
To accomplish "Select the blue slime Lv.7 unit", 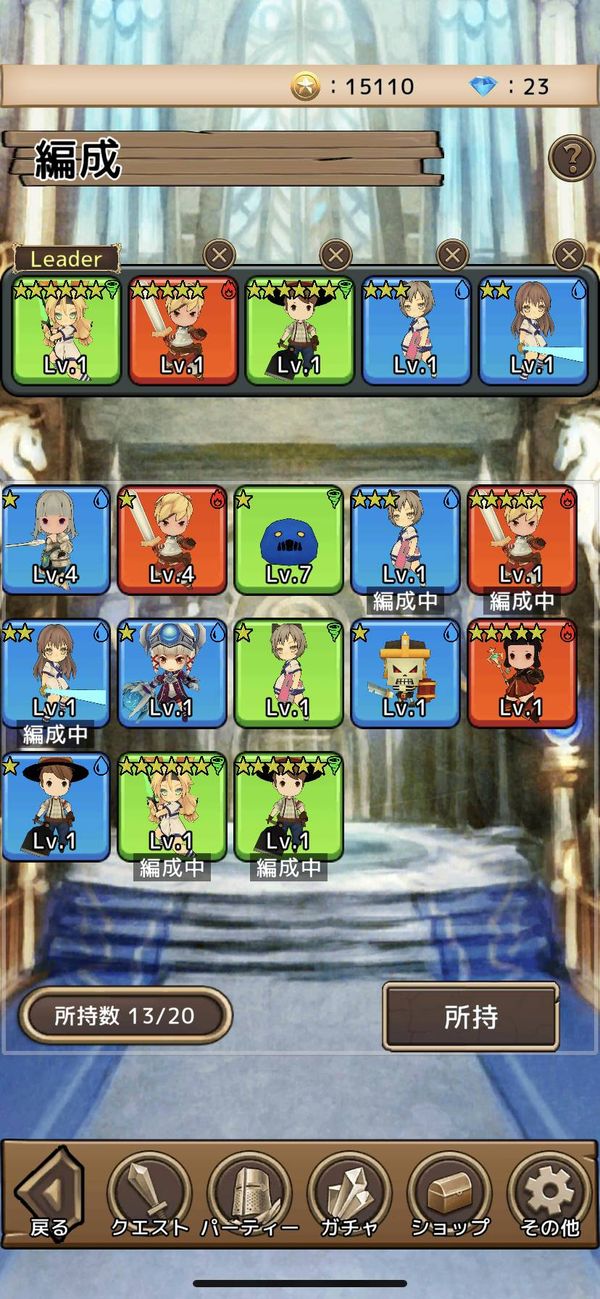I will pos(289,540).
